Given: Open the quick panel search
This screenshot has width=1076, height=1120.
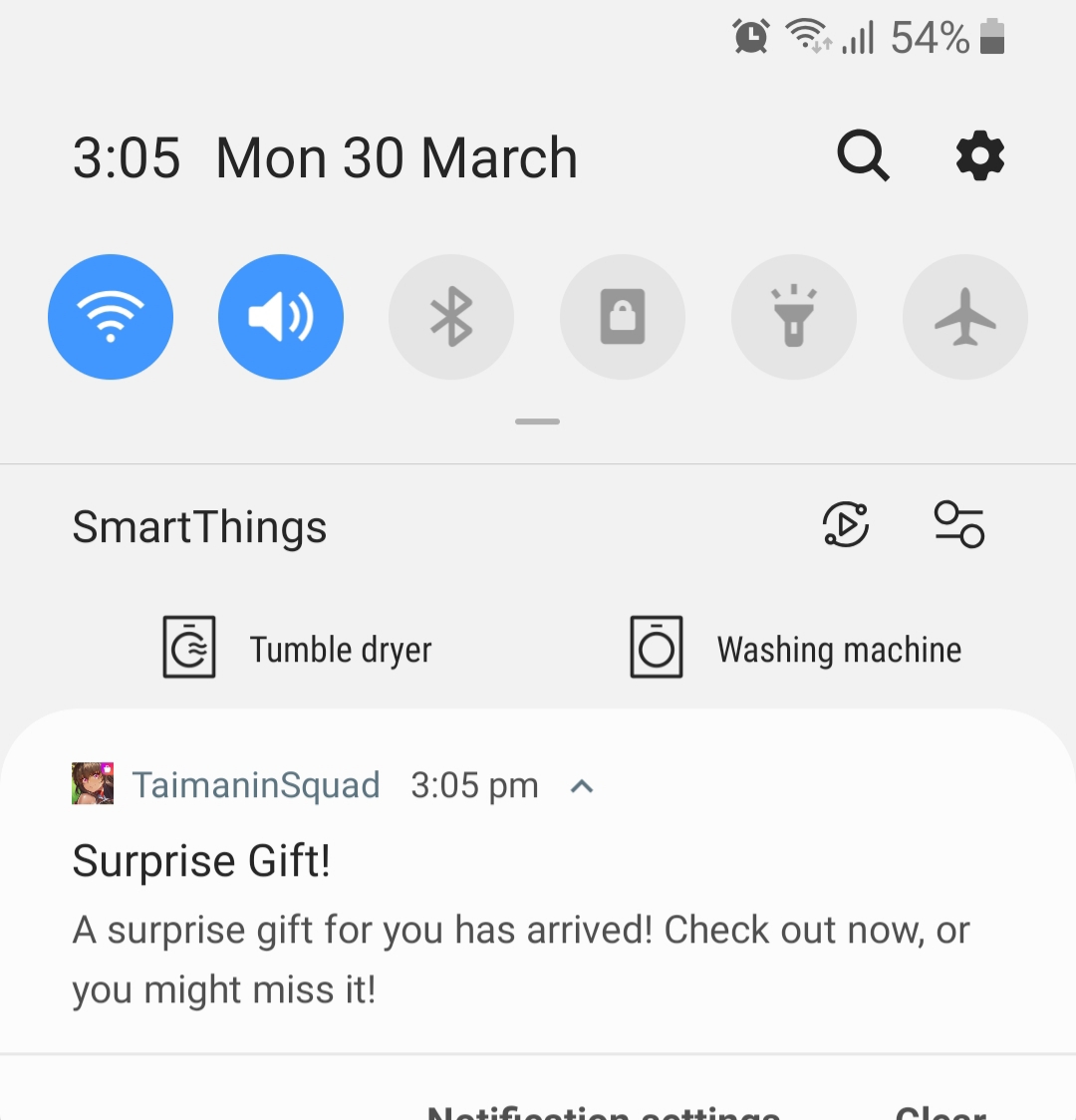Looking at the screenshot, I should [x=863, y=156].
